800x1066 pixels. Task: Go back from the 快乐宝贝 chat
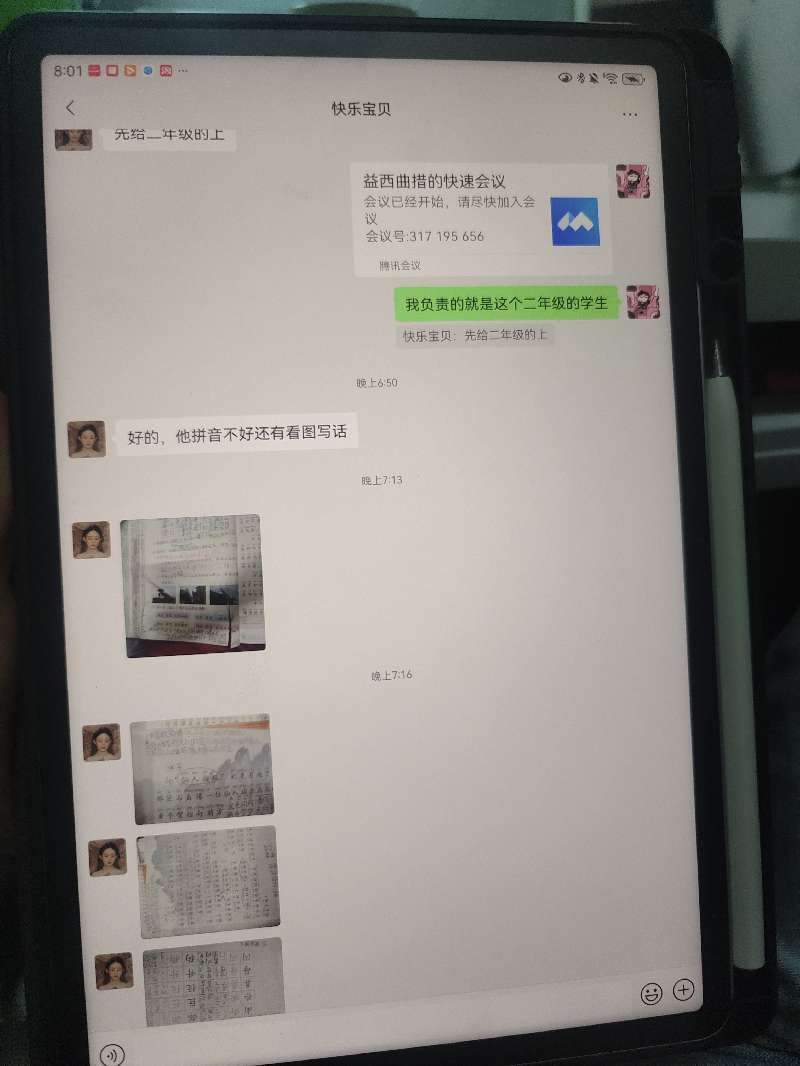[70, 108]
